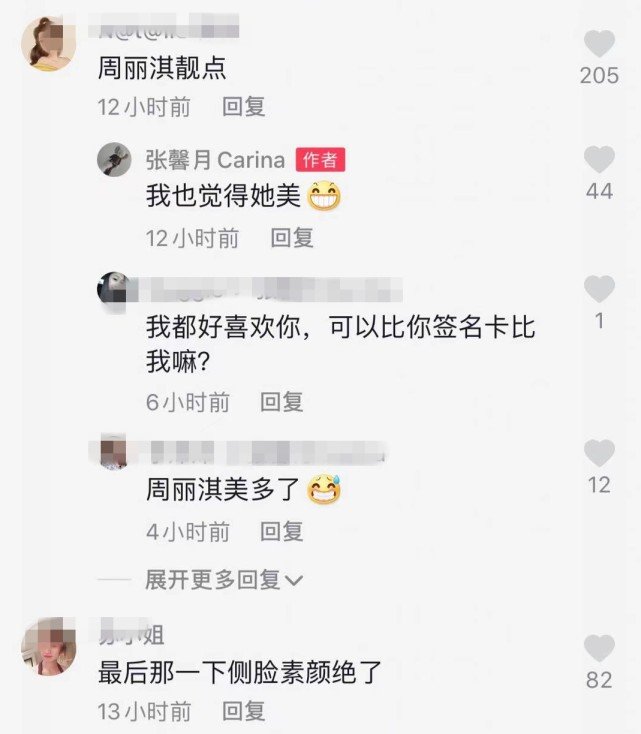Reply to the comment 周丽淇靓点
The height and width of the screenshot is (734, 641).
point(243,107)
